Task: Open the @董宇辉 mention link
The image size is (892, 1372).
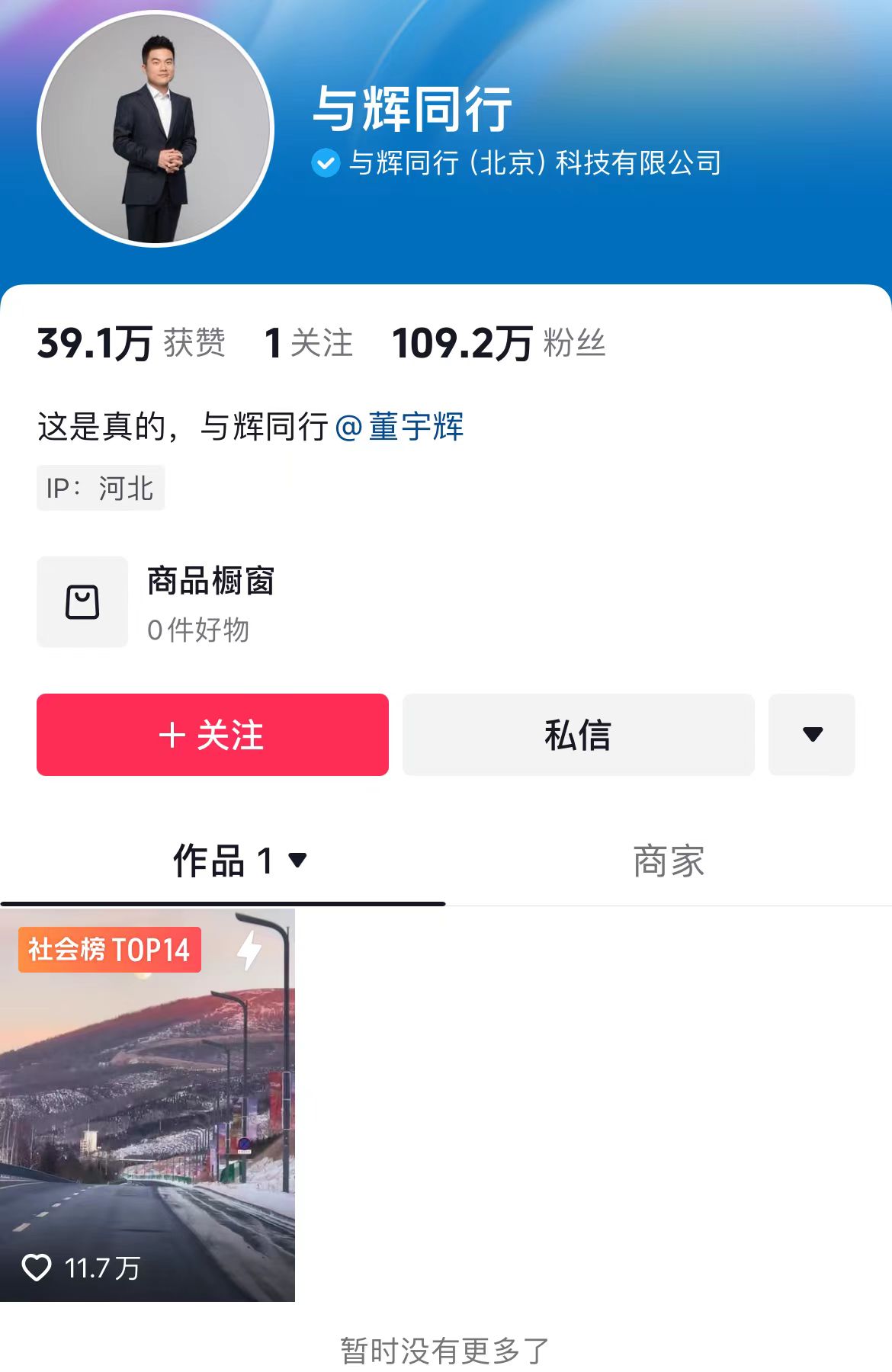Action: point(399,426)
